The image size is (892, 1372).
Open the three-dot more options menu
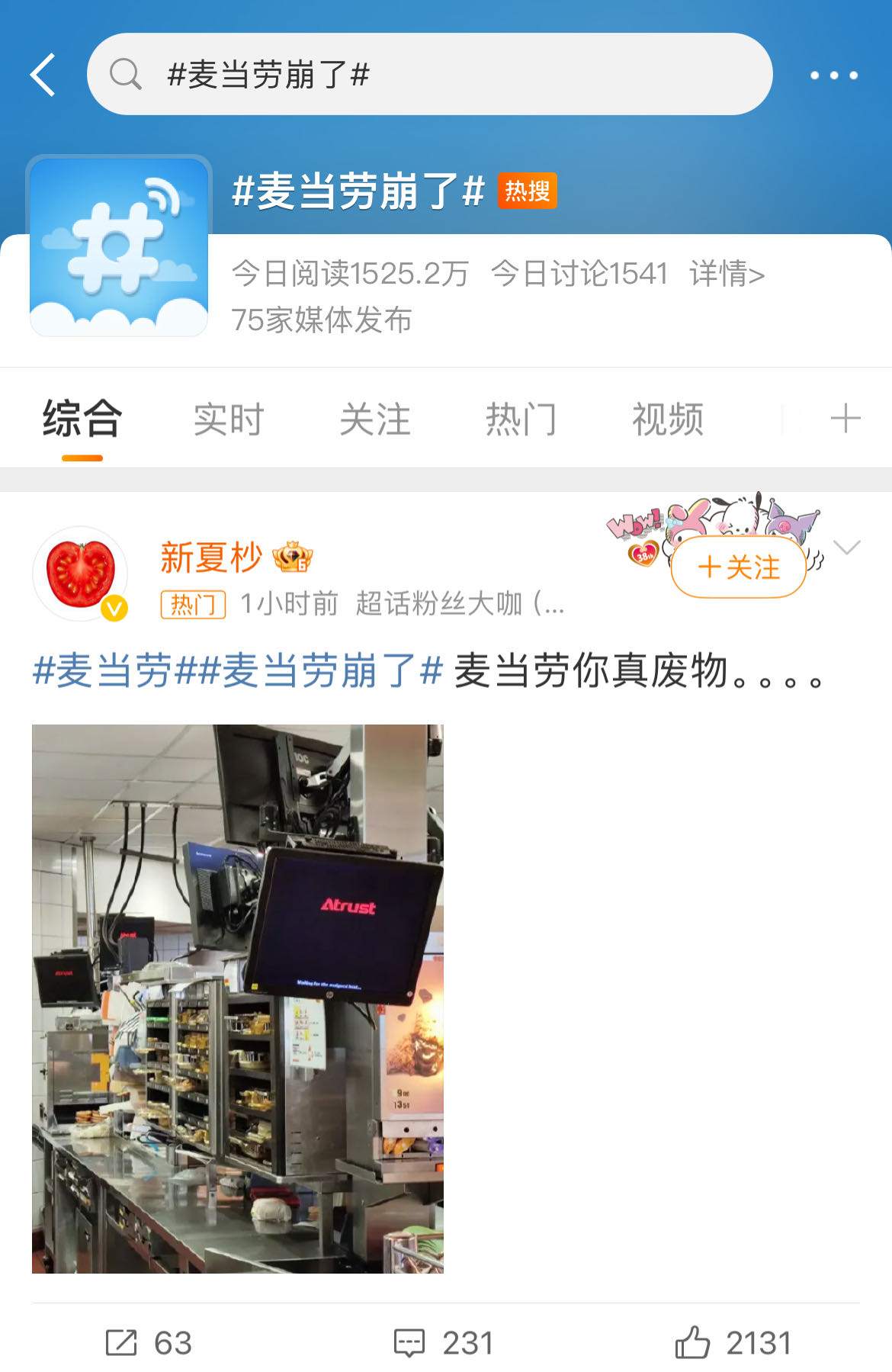point(834,74)
